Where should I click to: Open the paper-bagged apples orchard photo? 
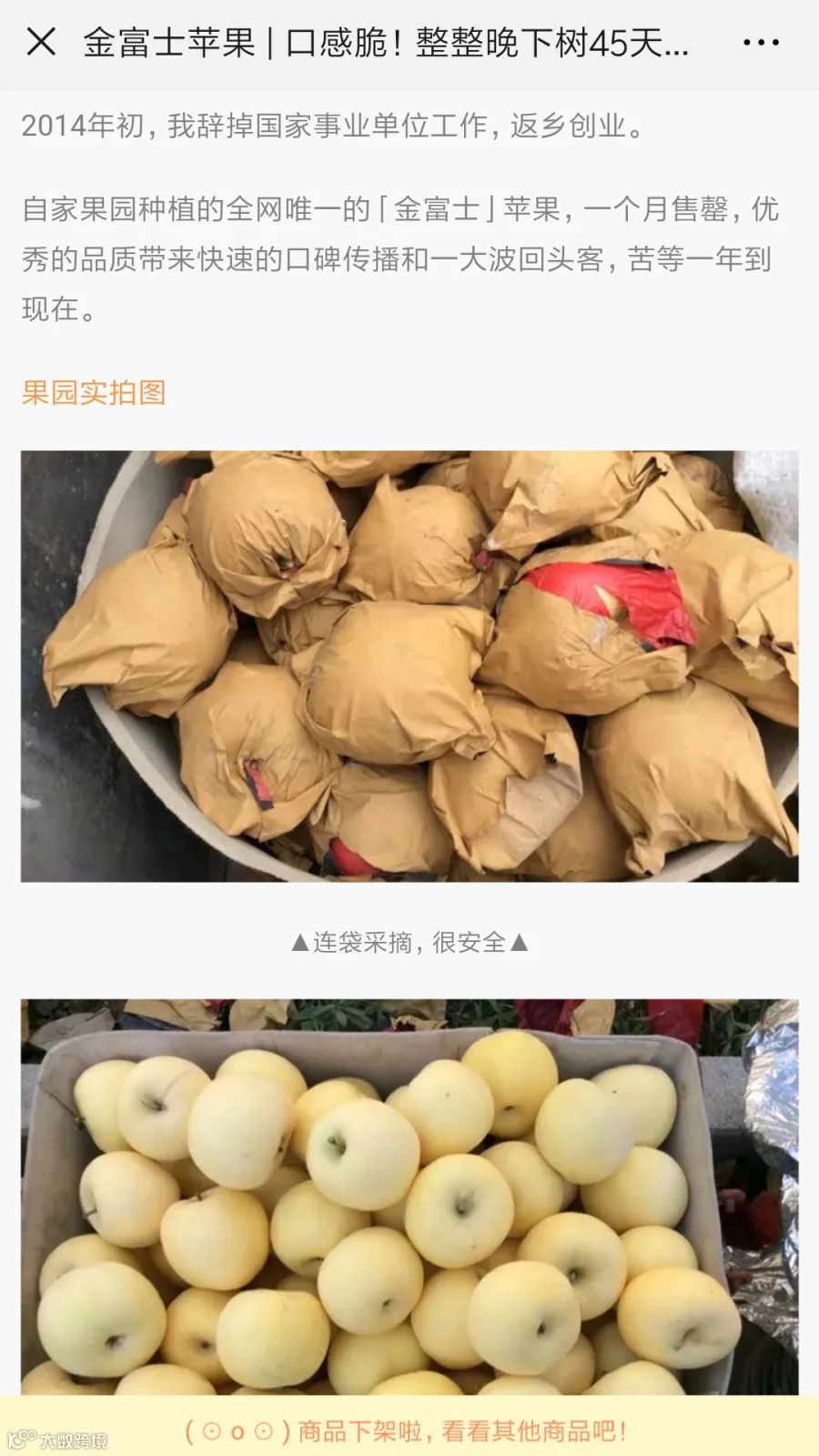point(409,666)
